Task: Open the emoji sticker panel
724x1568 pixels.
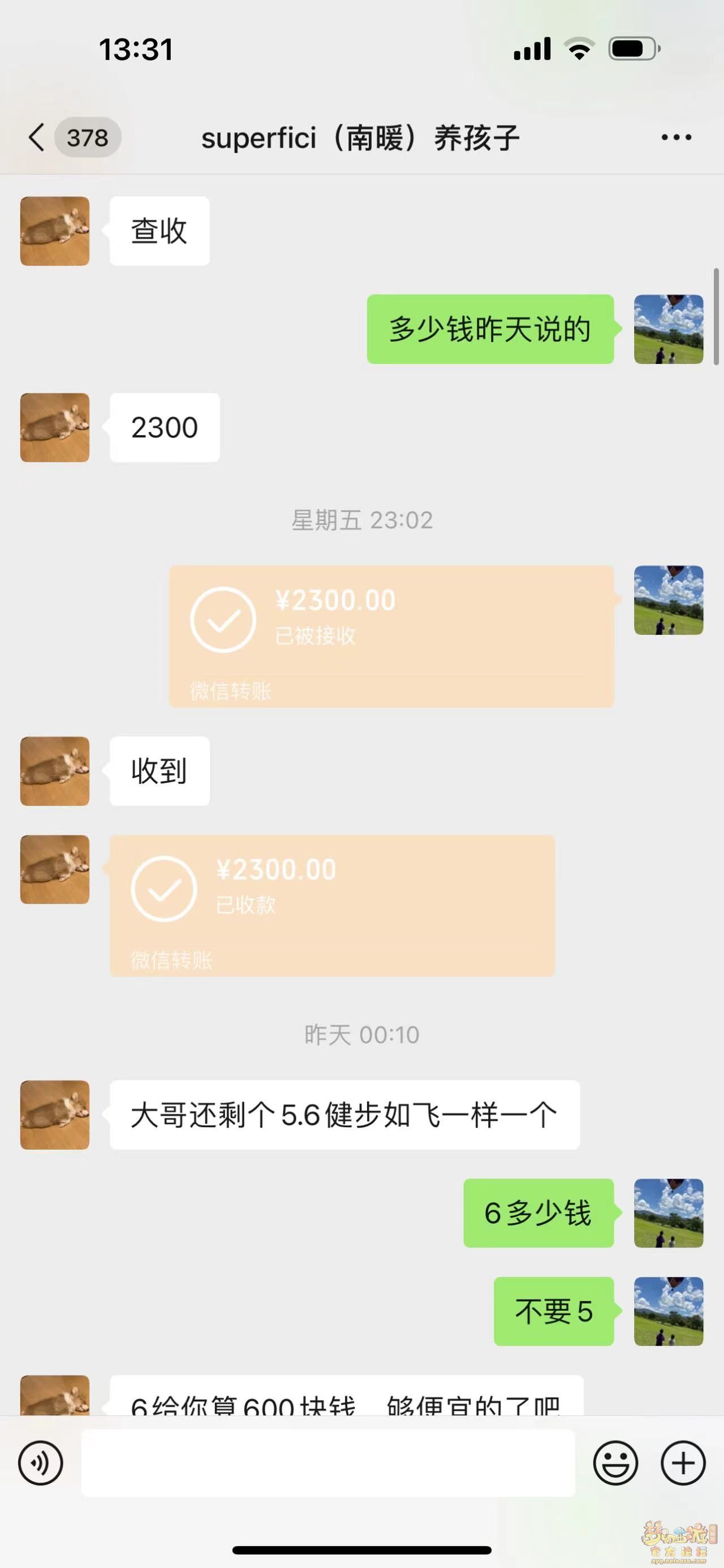Action: coord(615,1463)
